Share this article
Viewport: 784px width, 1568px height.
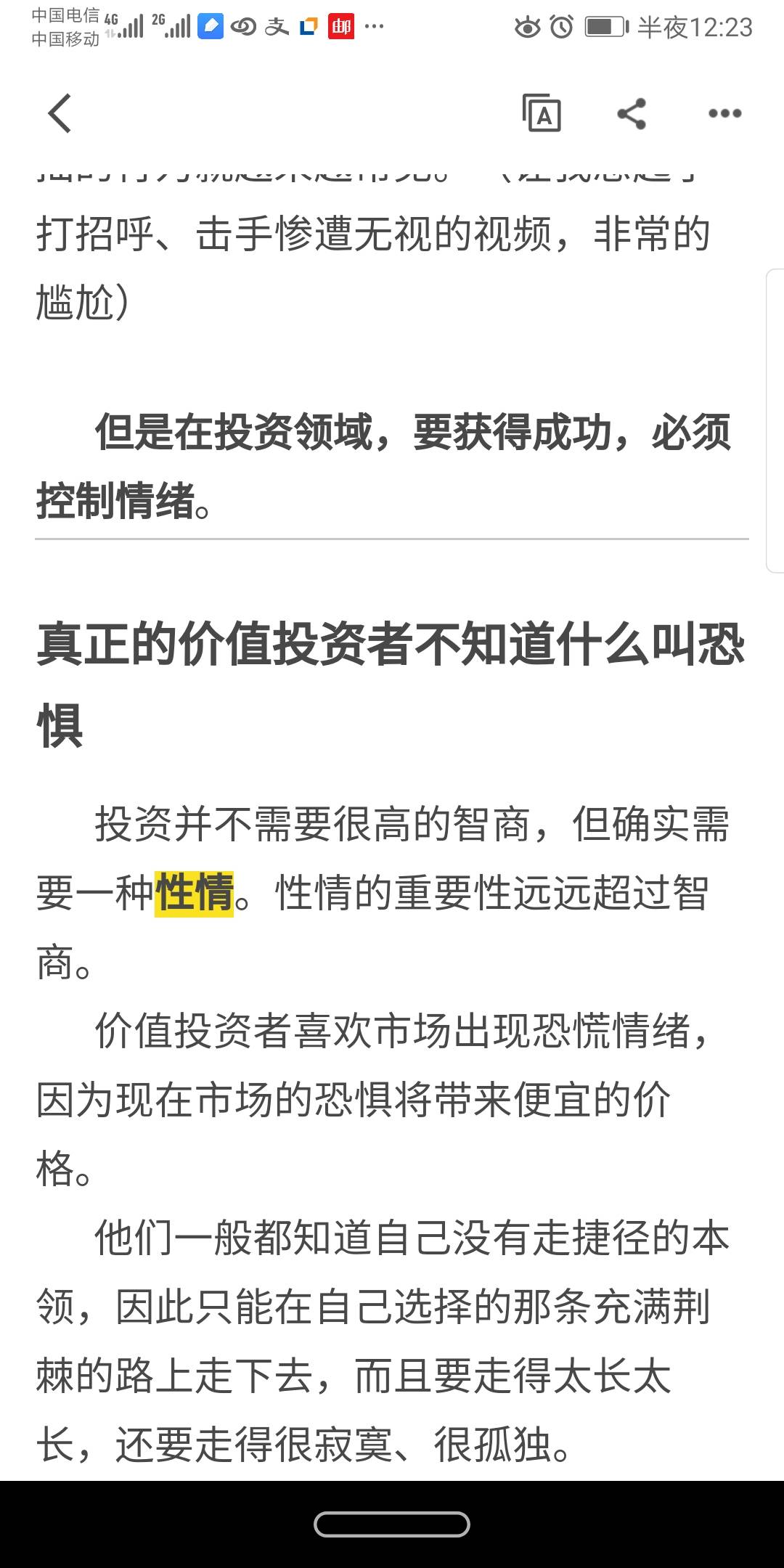(632, 114)
